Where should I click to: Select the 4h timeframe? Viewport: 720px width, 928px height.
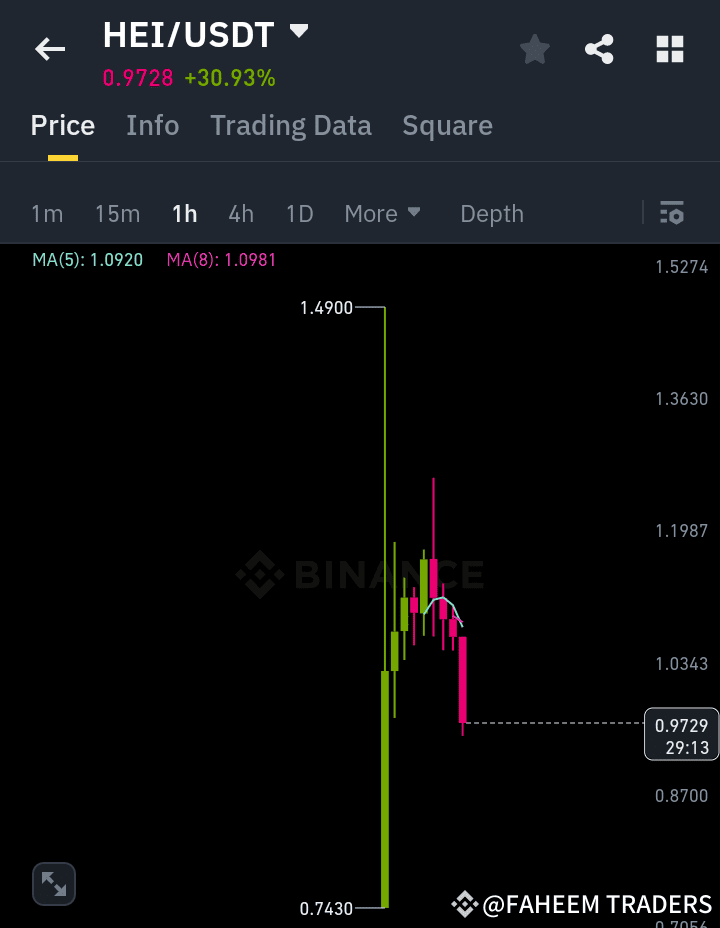240,213
